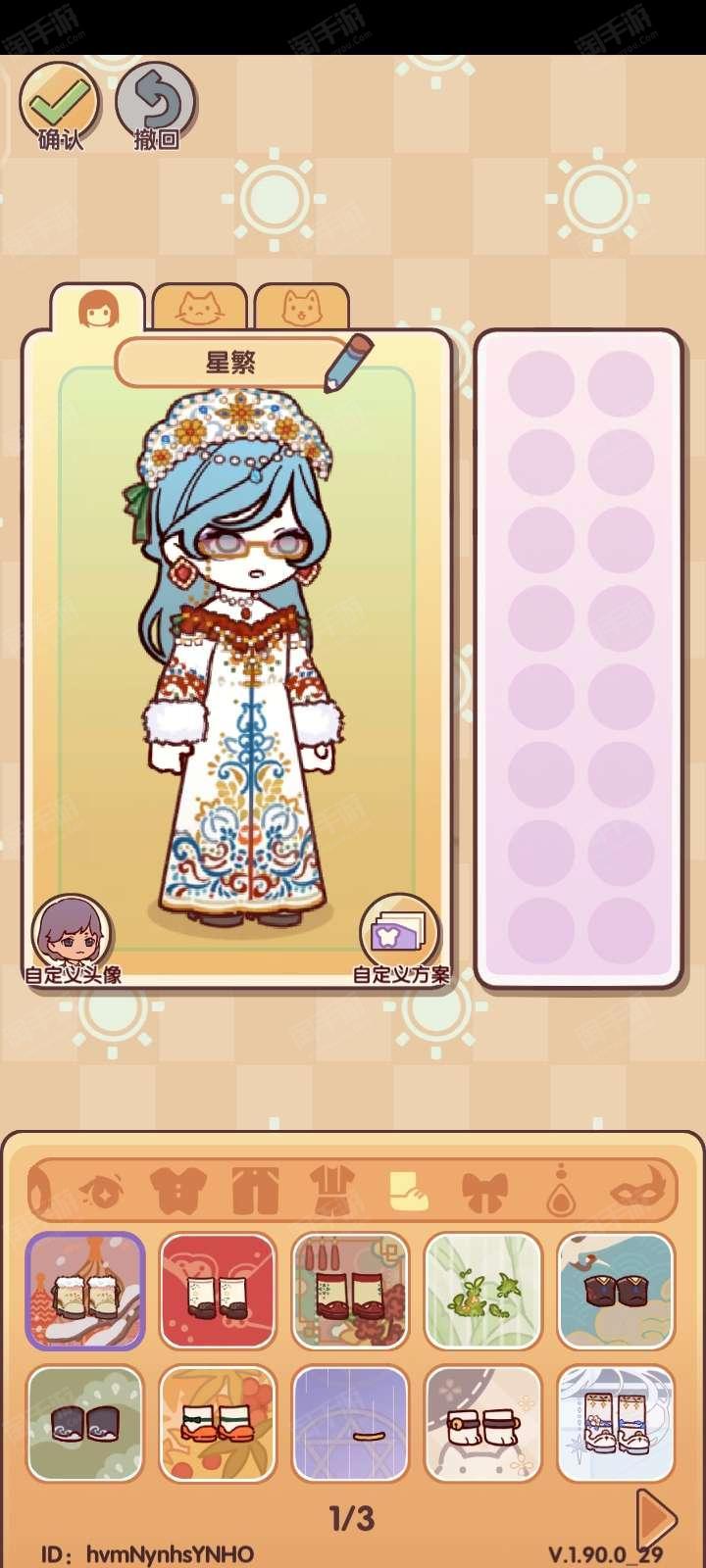Choose the tall white patterned boots item

[x=616, y=1424]
